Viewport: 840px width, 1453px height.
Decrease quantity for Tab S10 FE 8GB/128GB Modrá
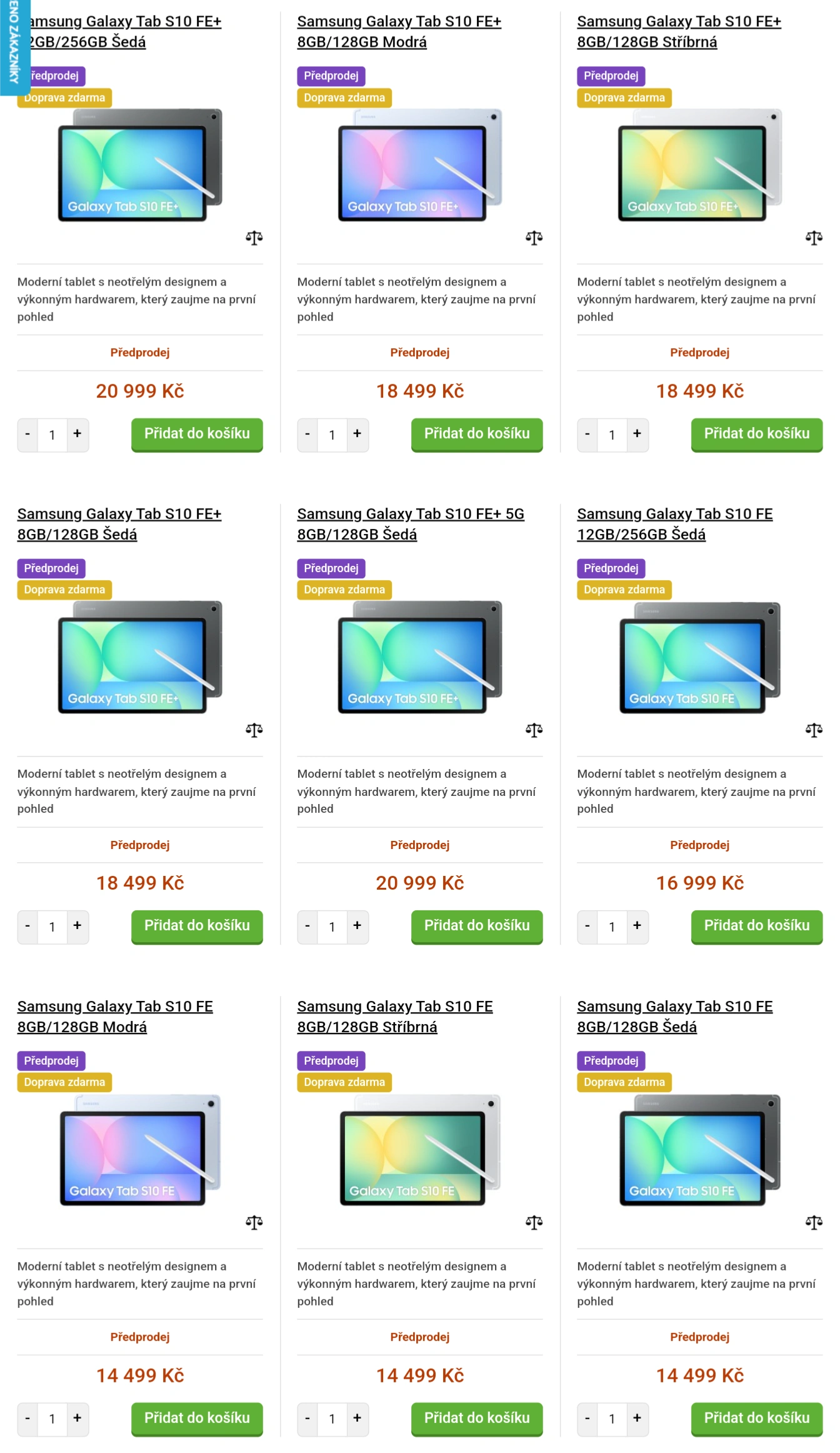click(27, 1418)
